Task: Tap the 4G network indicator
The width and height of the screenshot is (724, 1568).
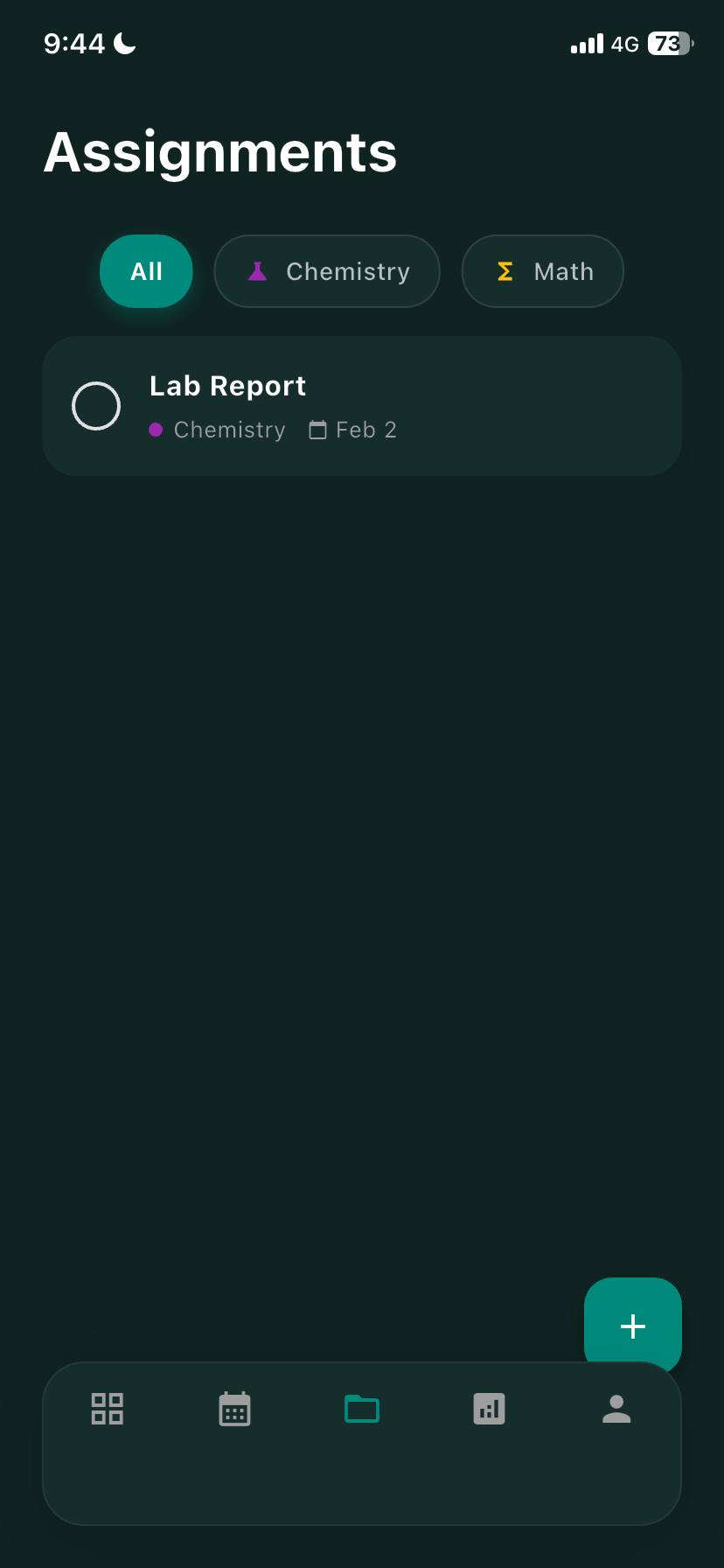Action: (626, 44)
